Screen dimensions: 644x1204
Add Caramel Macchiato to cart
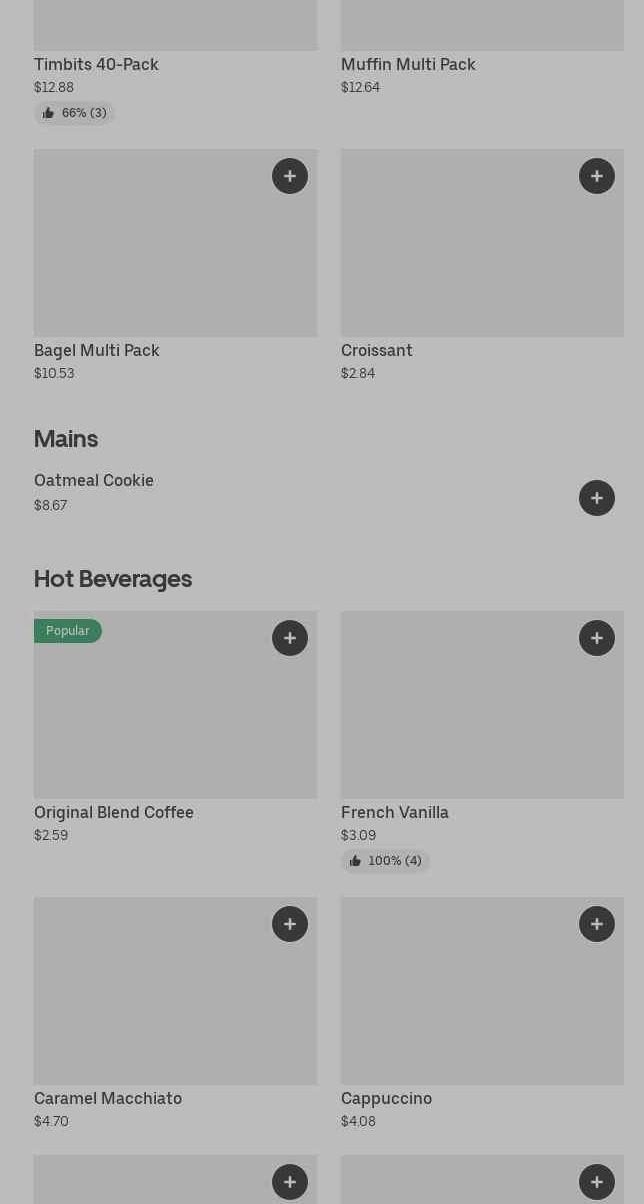pyautogui.click(x=290, y=924)
